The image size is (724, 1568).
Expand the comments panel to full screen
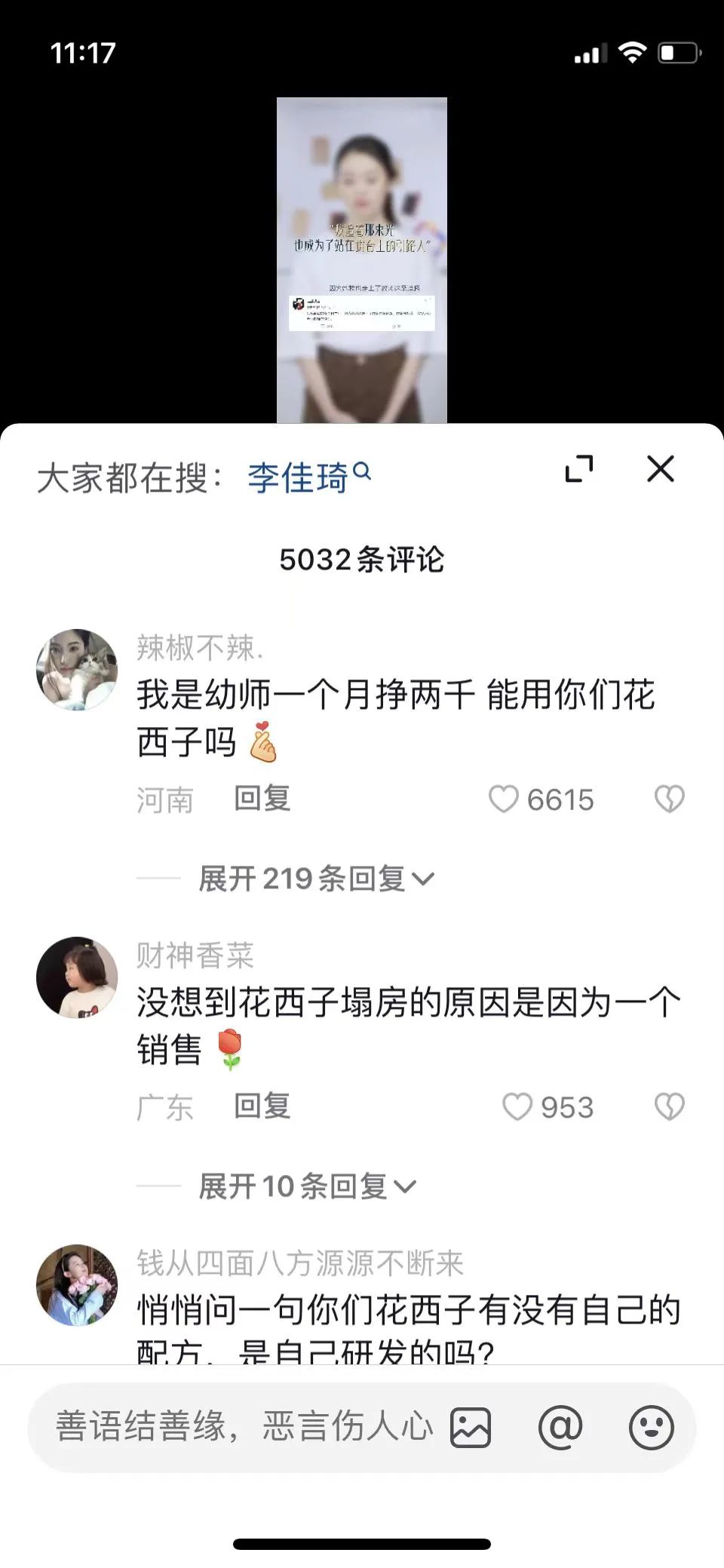click(x=579, y=469)
